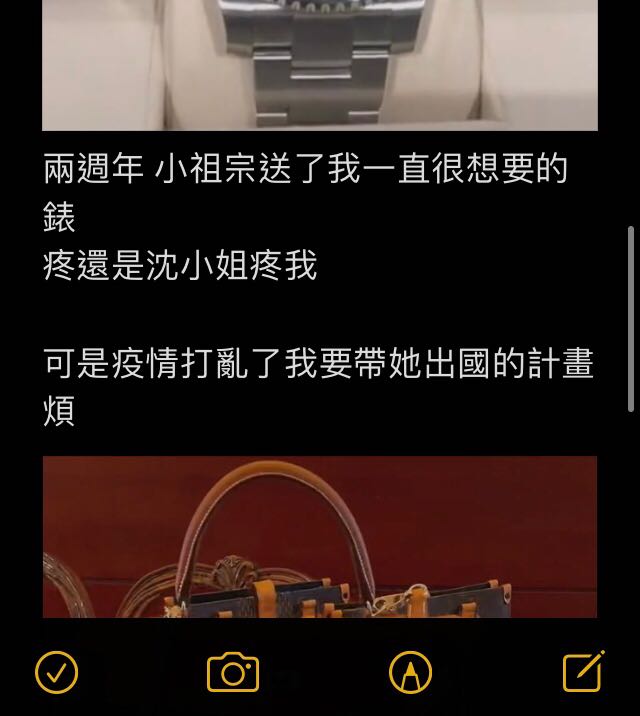Screen dimensions: 640x716
Task: Open the camera to attach a photo
Action: [233, 672]
